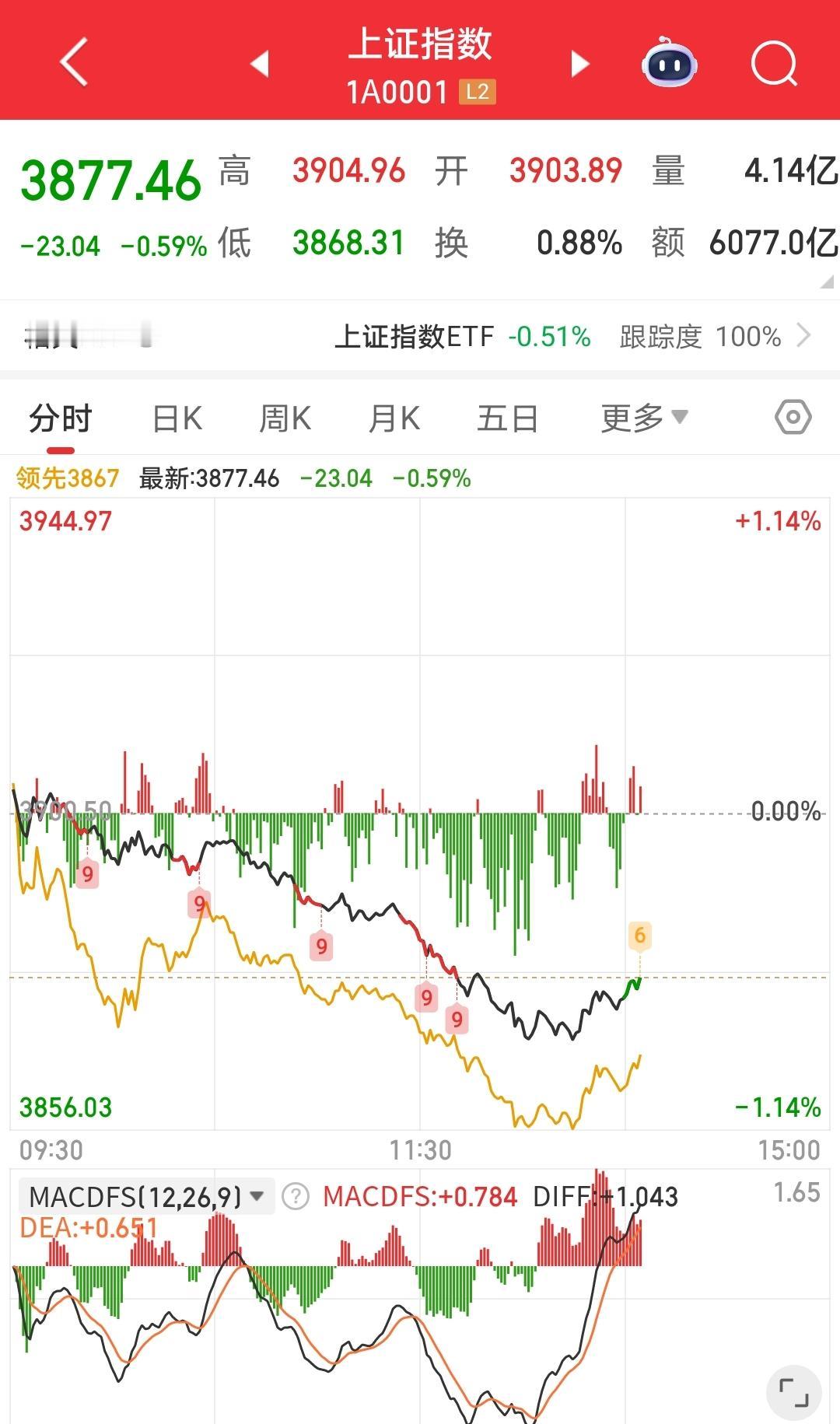
Task: Open the AI assistant robot icon
Action: tap(670, 65)
